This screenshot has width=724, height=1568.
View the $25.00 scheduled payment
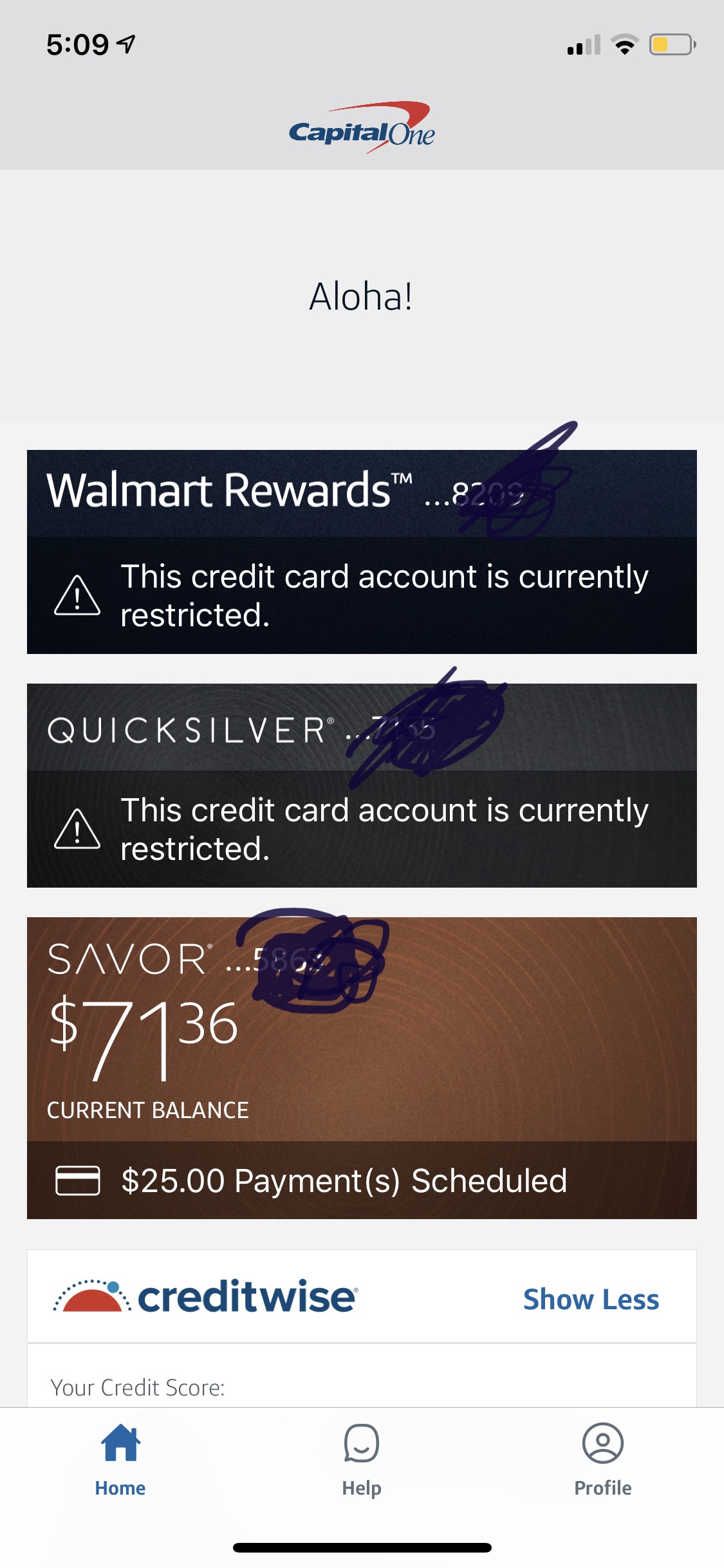coord(344,1181)
